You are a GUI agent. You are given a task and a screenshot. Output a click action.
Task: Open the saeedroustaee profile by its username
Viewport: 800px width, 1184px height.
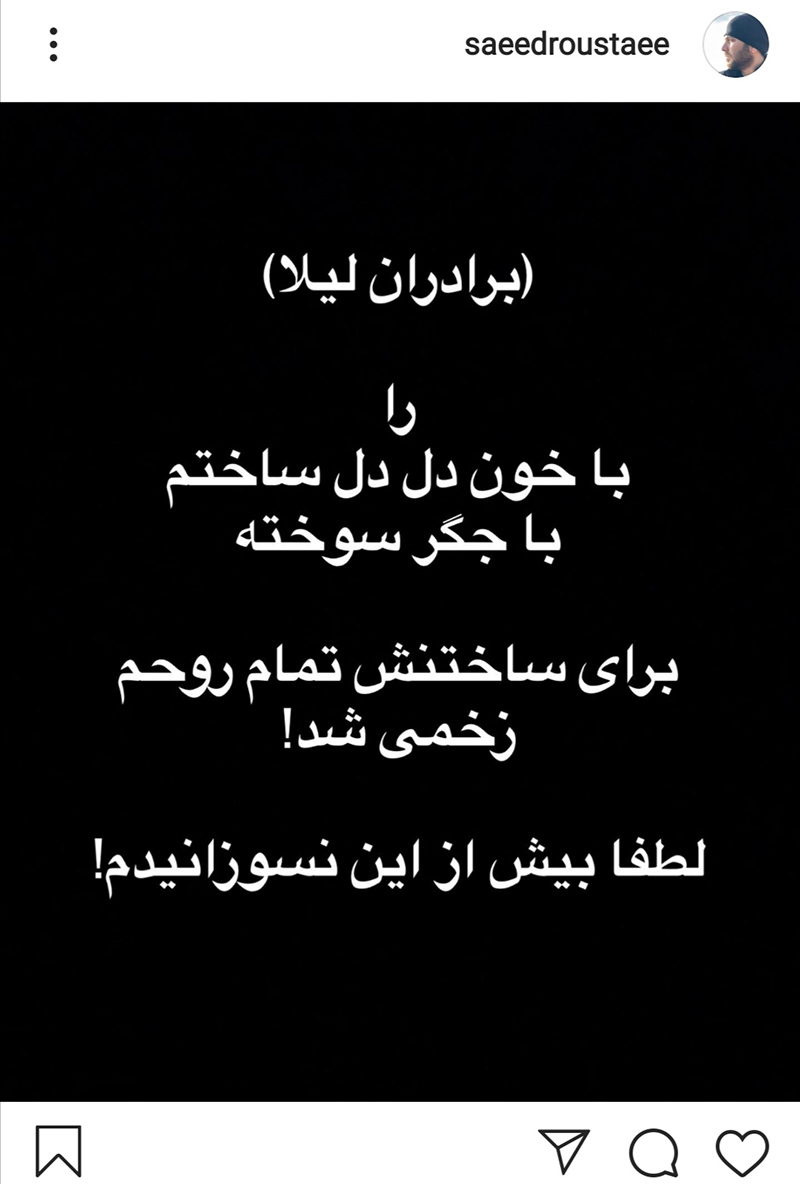[567, 45]
